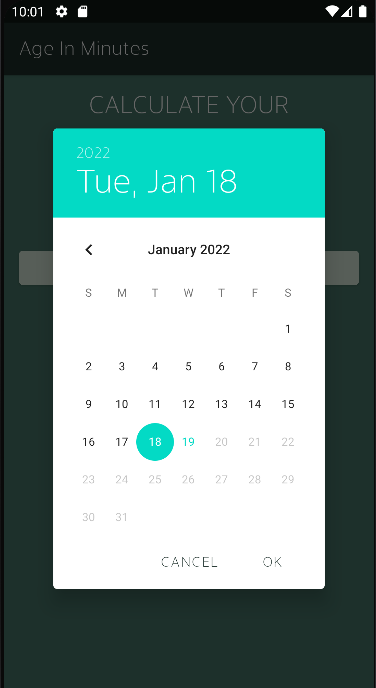The width and height of the screenshot is (376, 688).
Task: Select today's date, the 19th
Action: pos(188,442)
